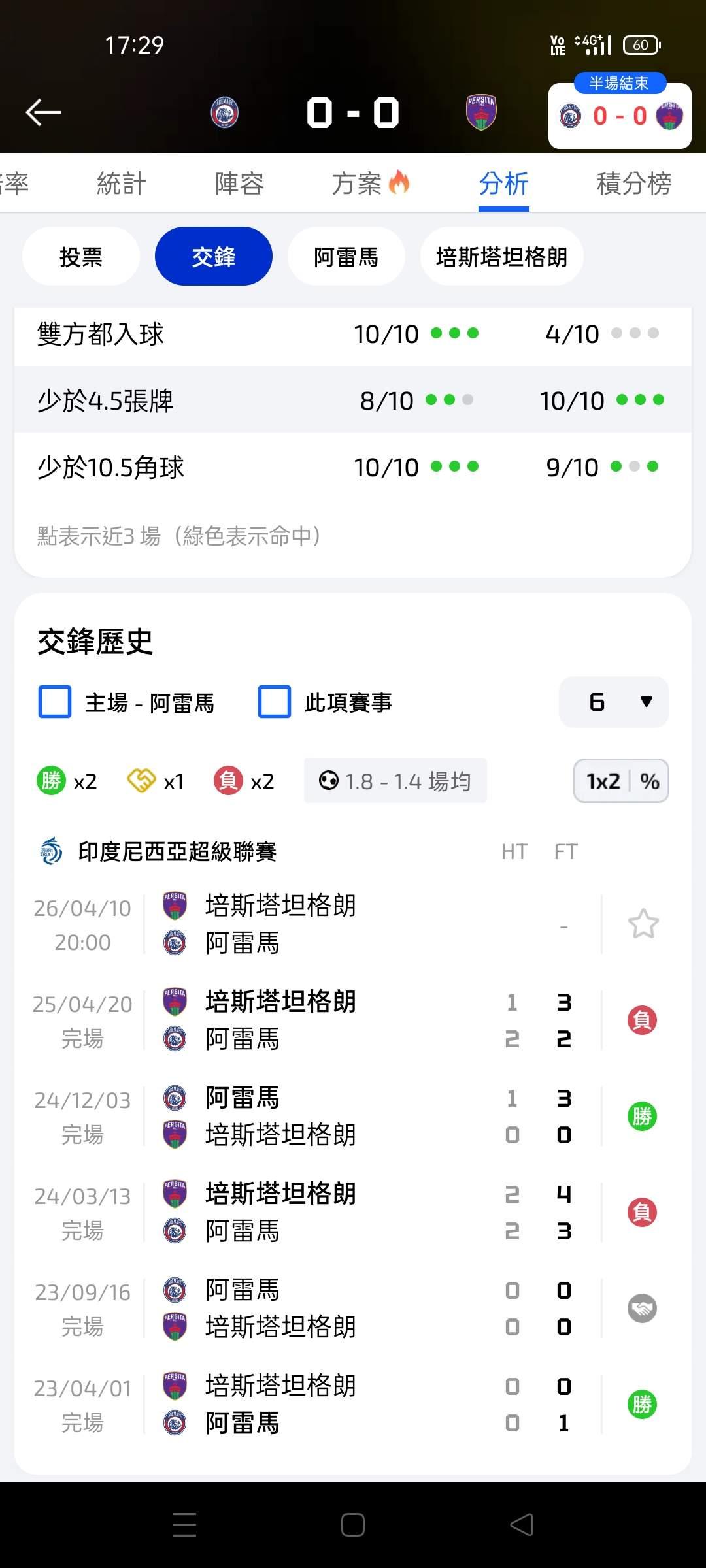Expand the match count dropdown showing 6
Image resolution: width=706 pixels, height=1568 pixels.
614,702
